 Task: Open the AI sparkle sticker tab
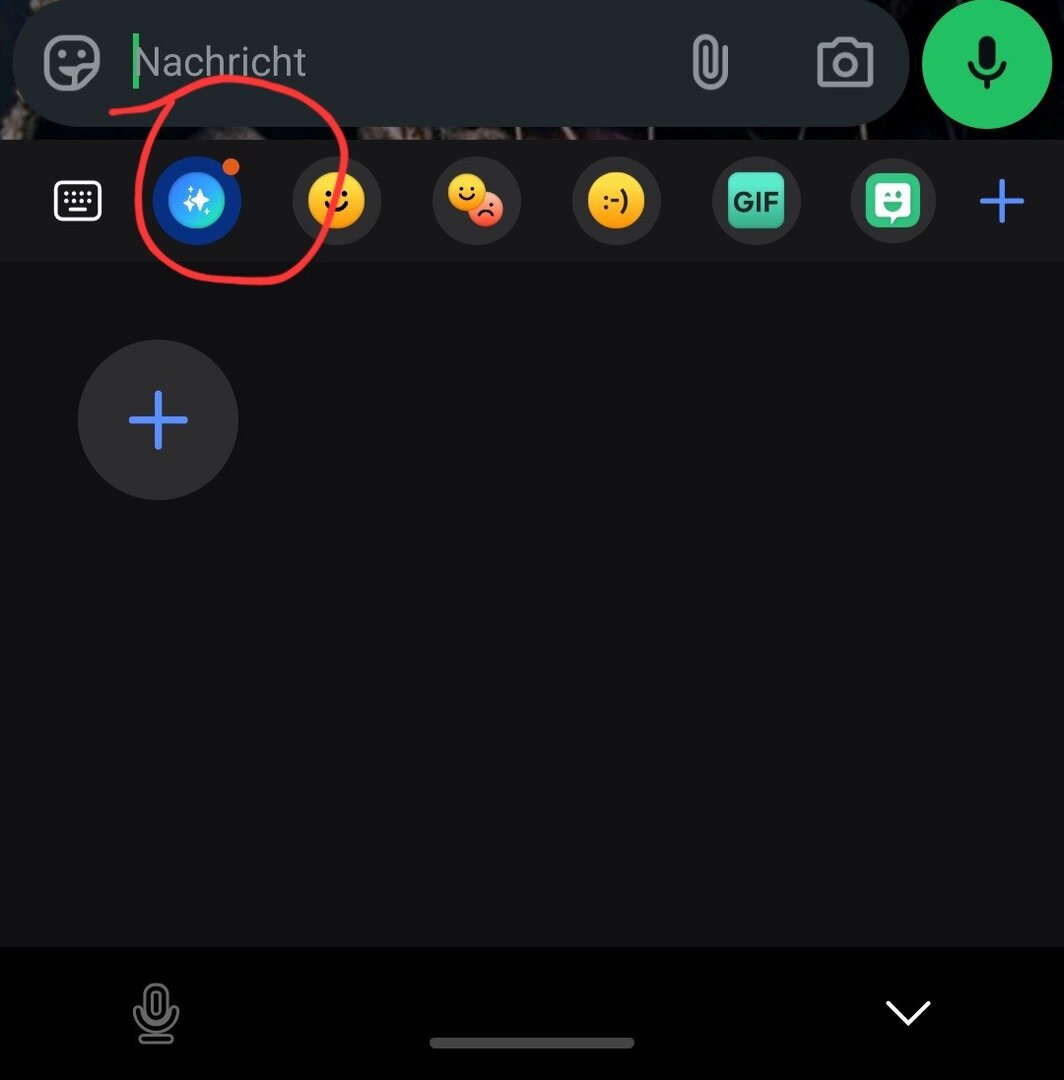click(x=197, y=201)
